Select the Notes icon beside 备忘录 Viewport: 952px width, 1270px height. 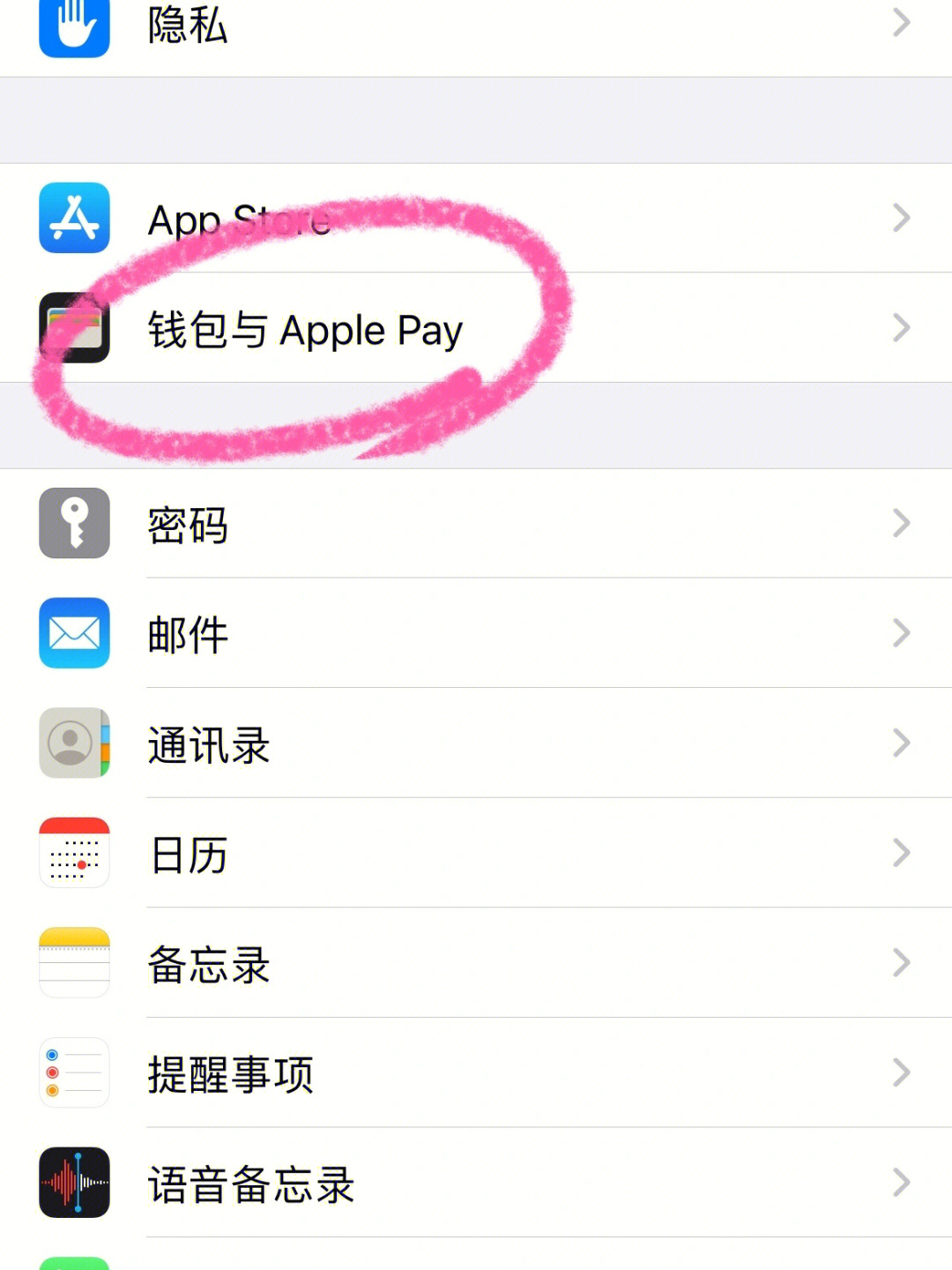coord(74,963)
